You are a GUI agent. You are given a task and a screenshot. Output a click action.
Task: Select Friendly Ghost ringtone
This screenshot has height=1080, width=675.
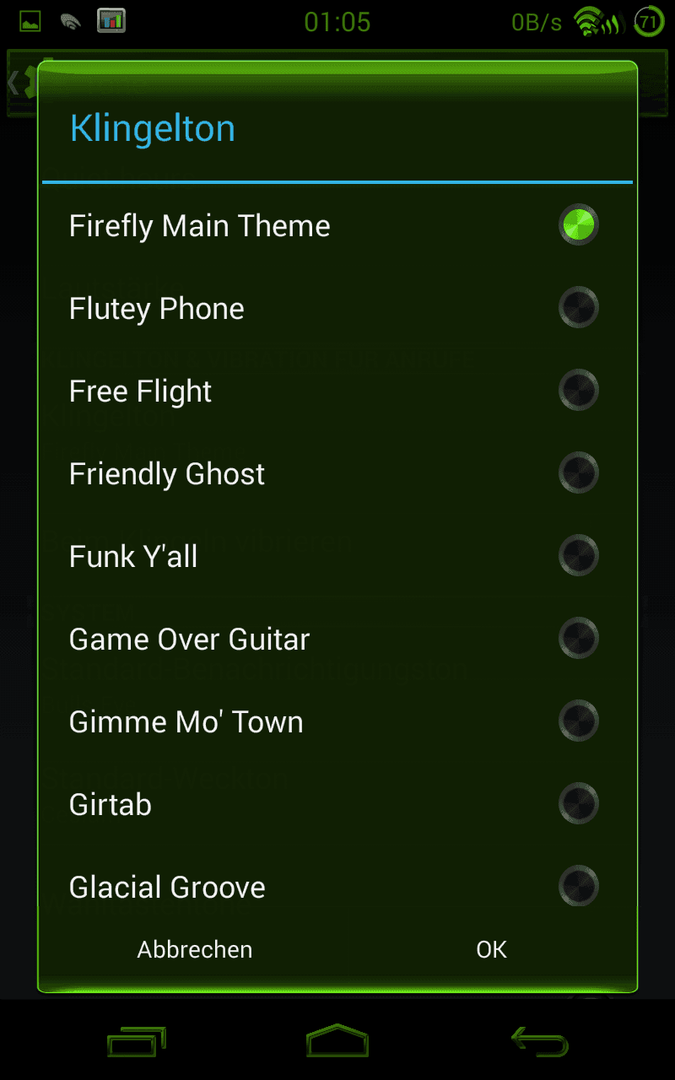(x=338, y=473)
